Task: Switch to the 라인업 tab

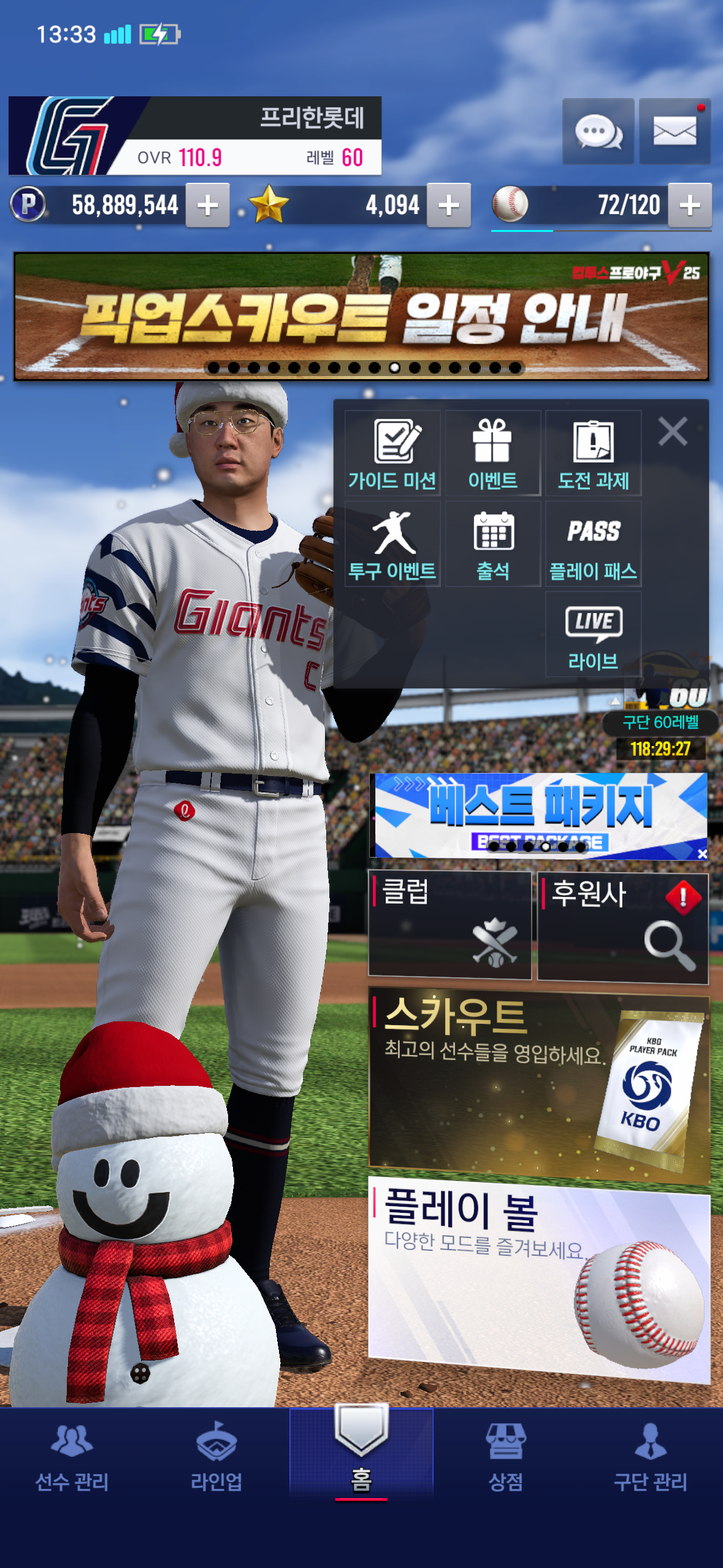Action: pos(216,1458)
